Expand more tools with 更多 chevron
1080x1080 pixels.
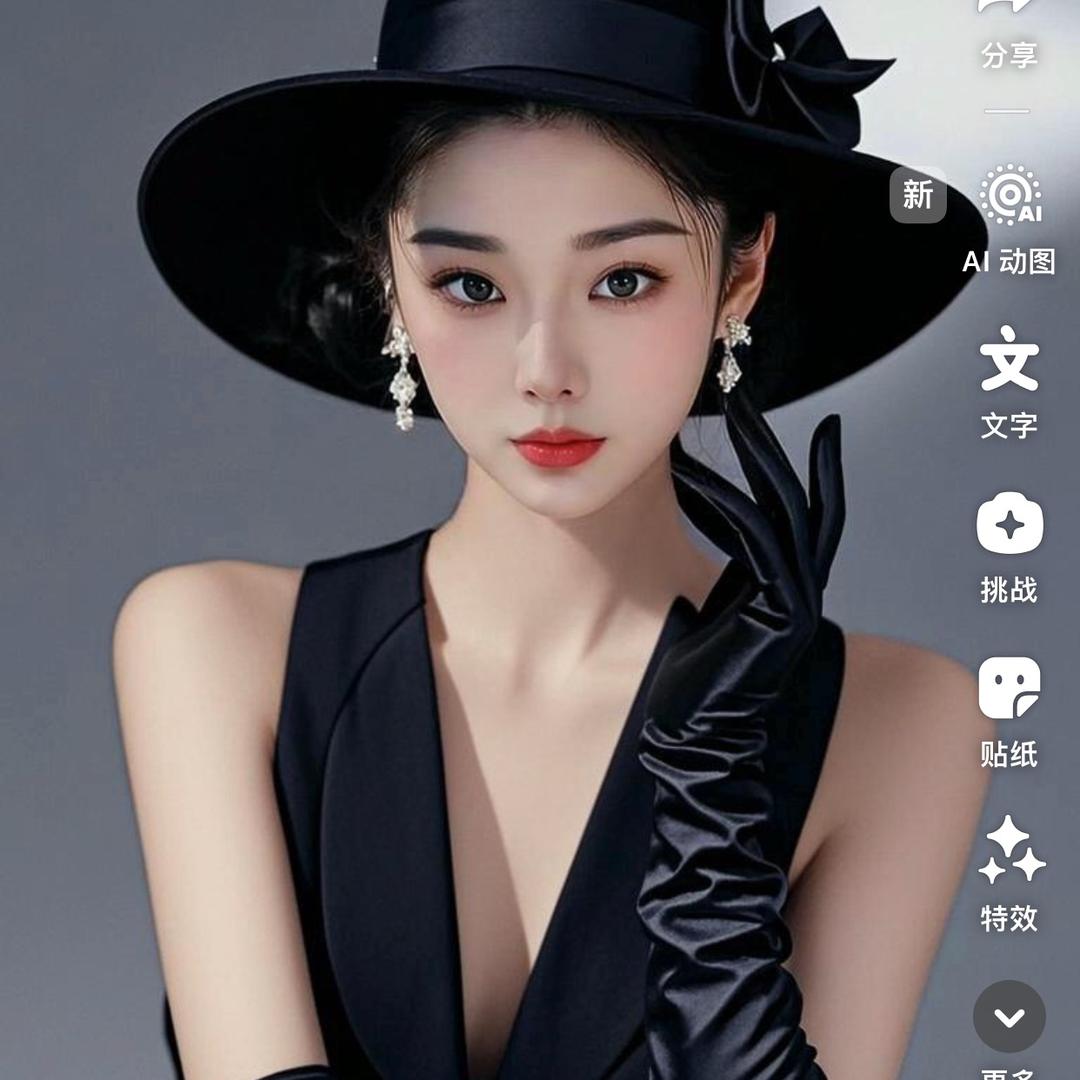[1009, 1017]
